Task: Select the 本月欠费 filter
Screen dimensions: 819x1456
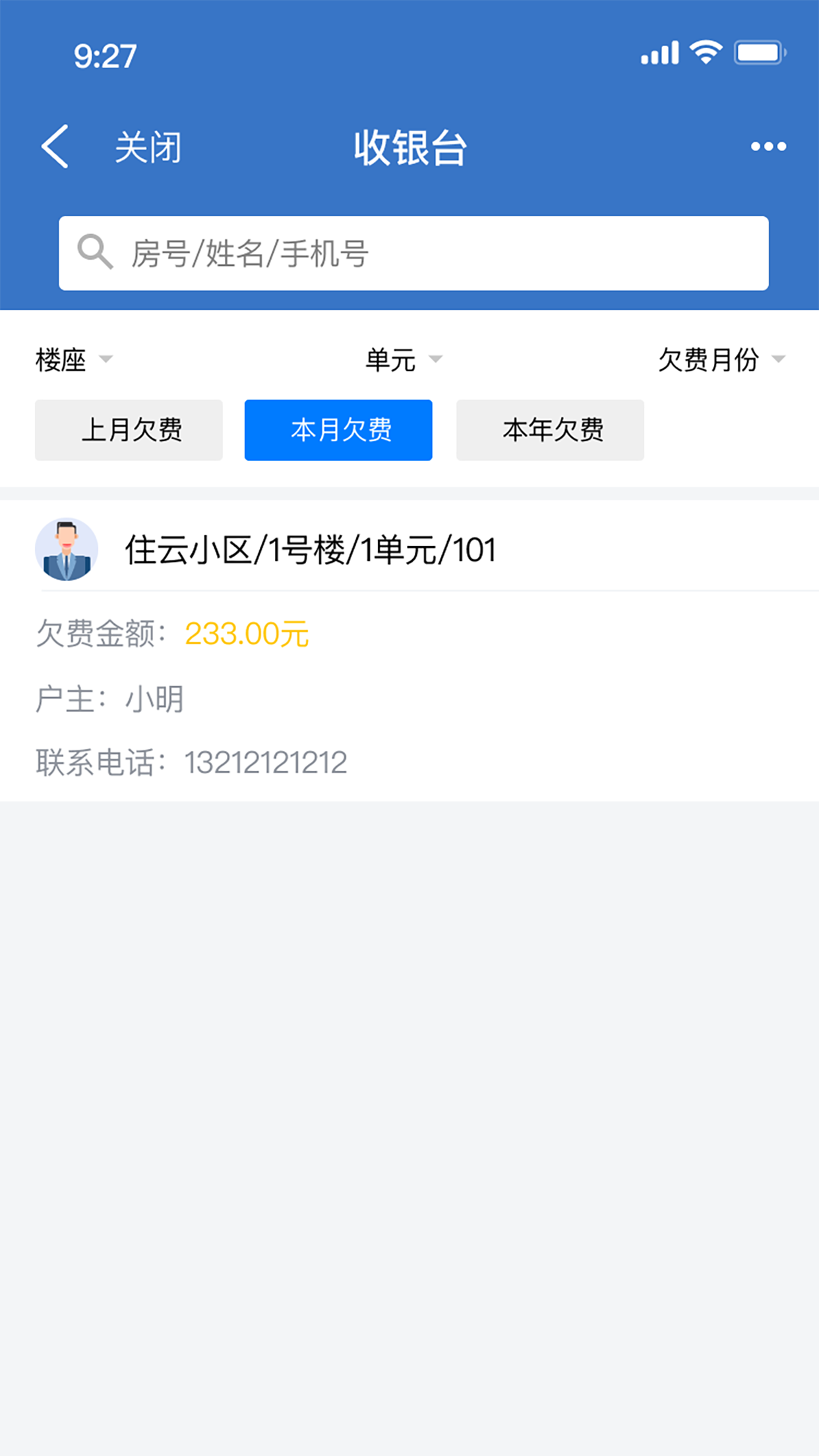Action: point(338,430)
